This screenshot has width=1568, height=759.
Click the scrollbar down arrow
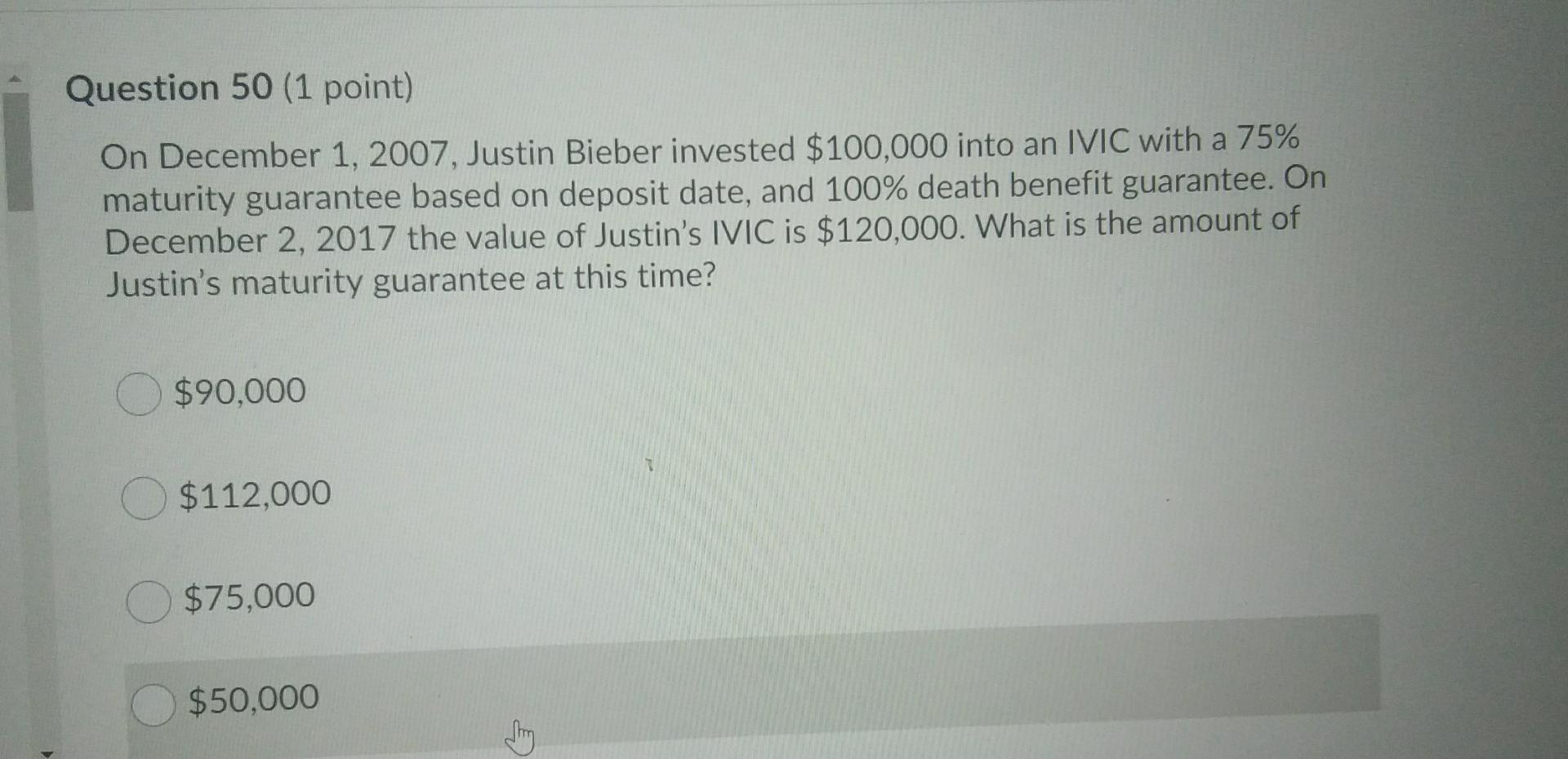47,753
